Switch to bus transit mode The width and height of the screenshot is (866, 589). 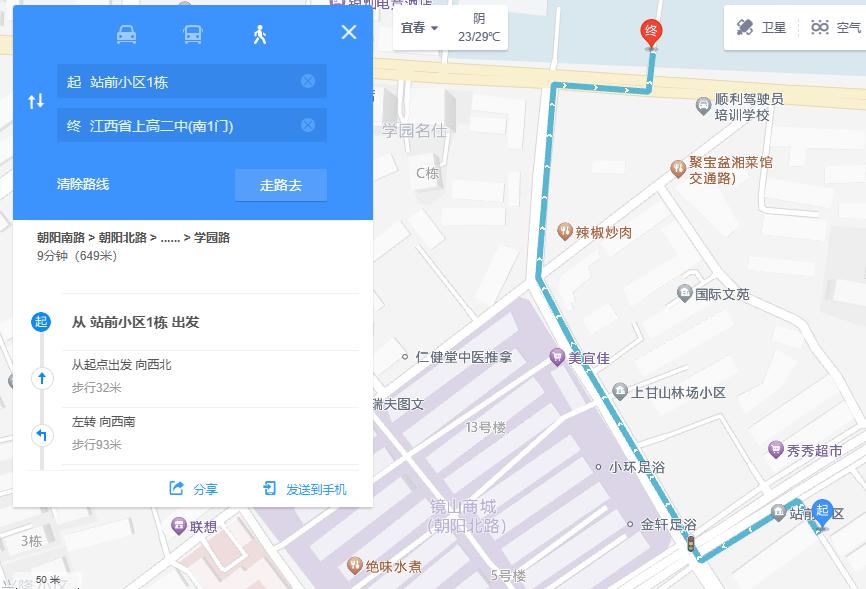point(193,35)
